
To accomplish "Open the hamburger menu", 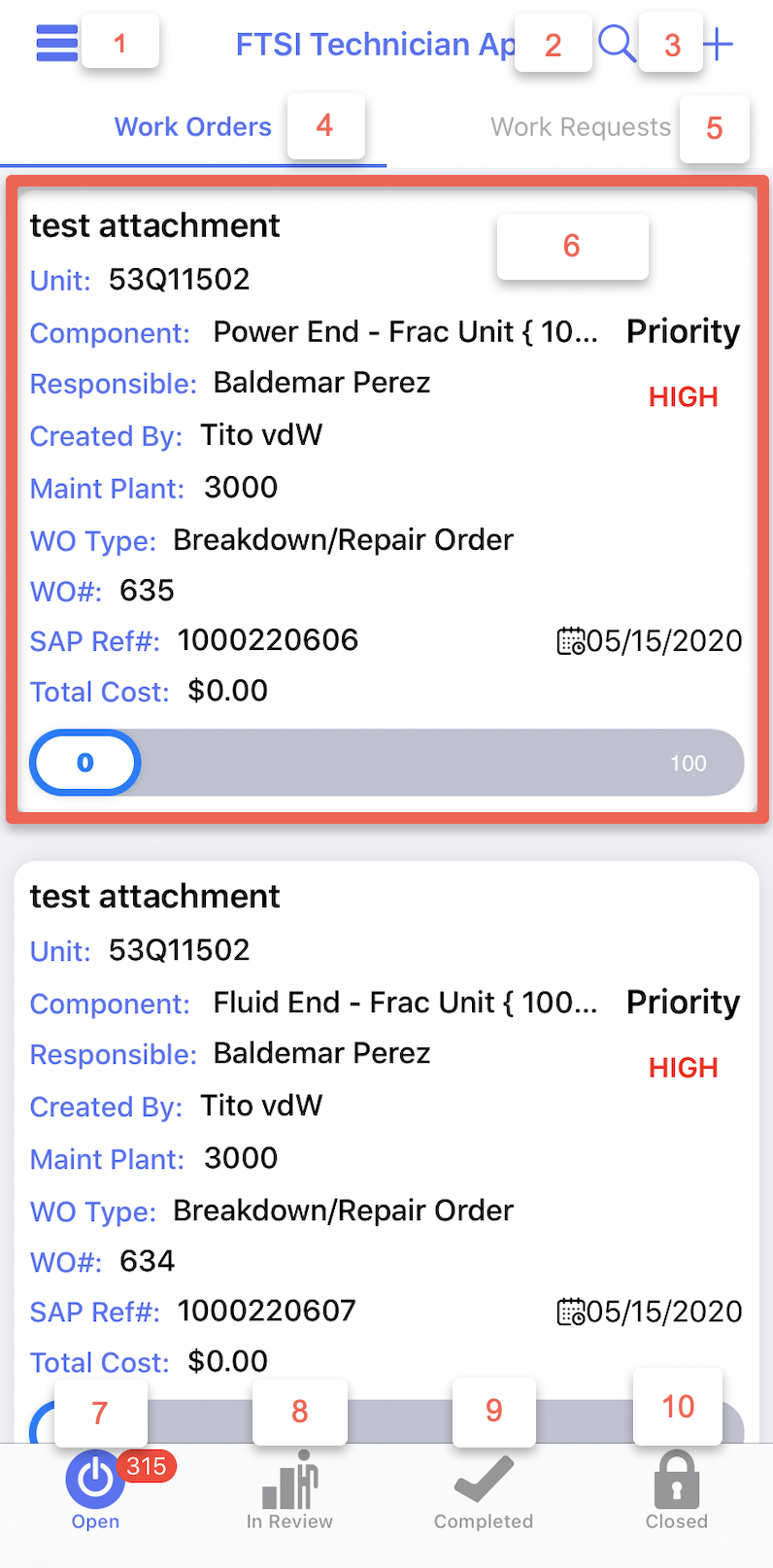I will click(x=56, y=44).
